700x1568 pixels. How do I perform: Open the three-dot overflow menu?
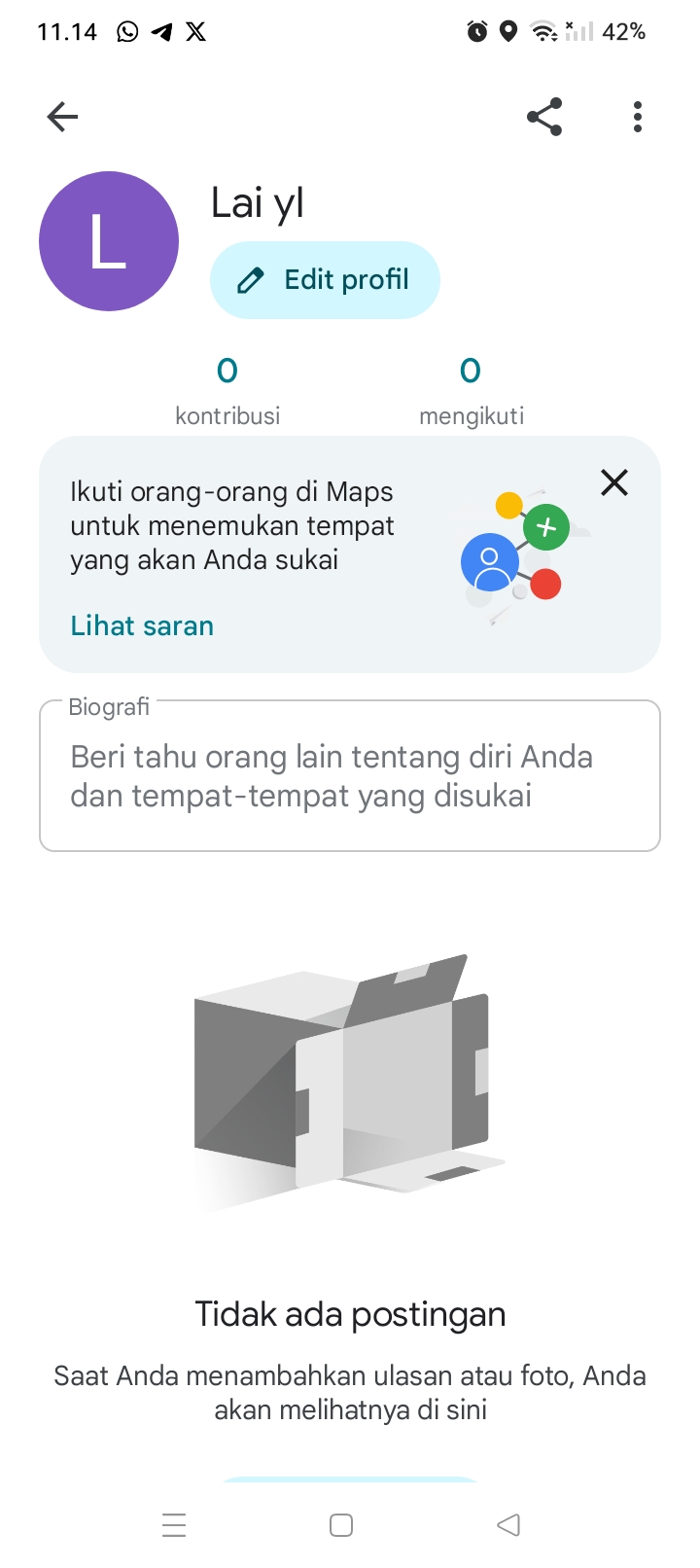(638, 117)
